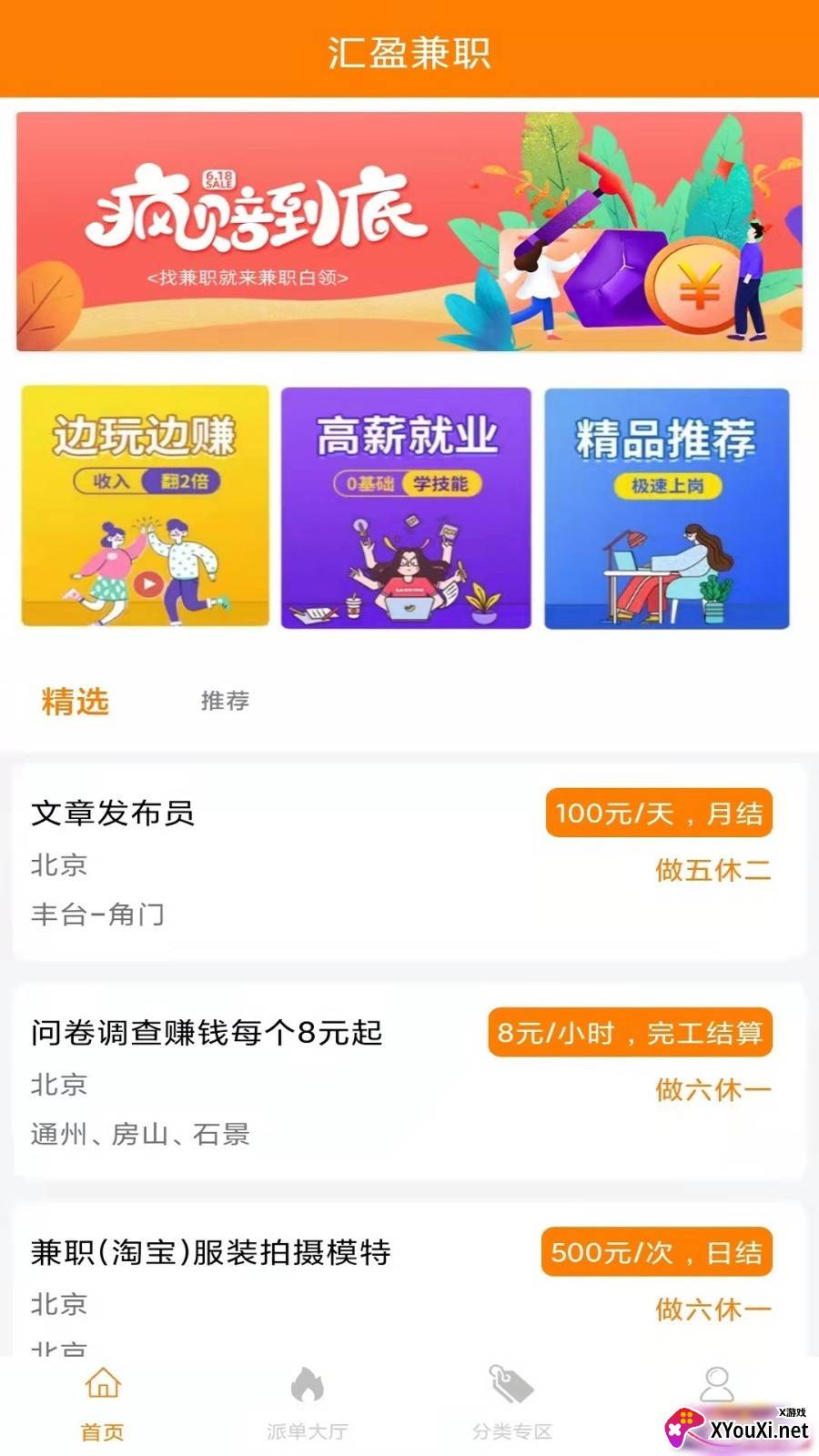This screenshot has height=1456, width=819.
Task: Switch to the 推荐 tab
Action: point(225,701)
